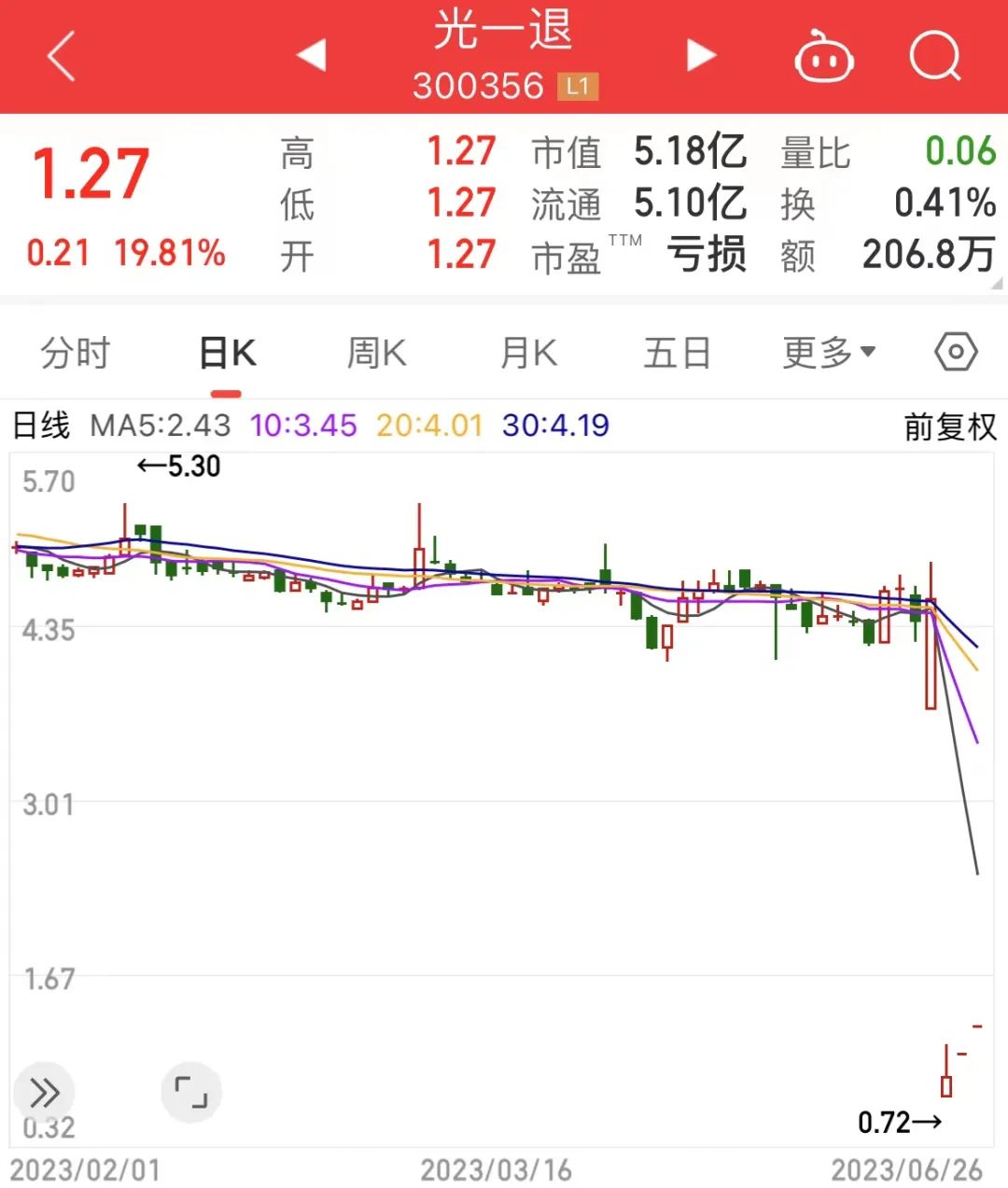1008x1188 pixels.
Task: Expand the quote details panel
Action: tap(997, 284)
